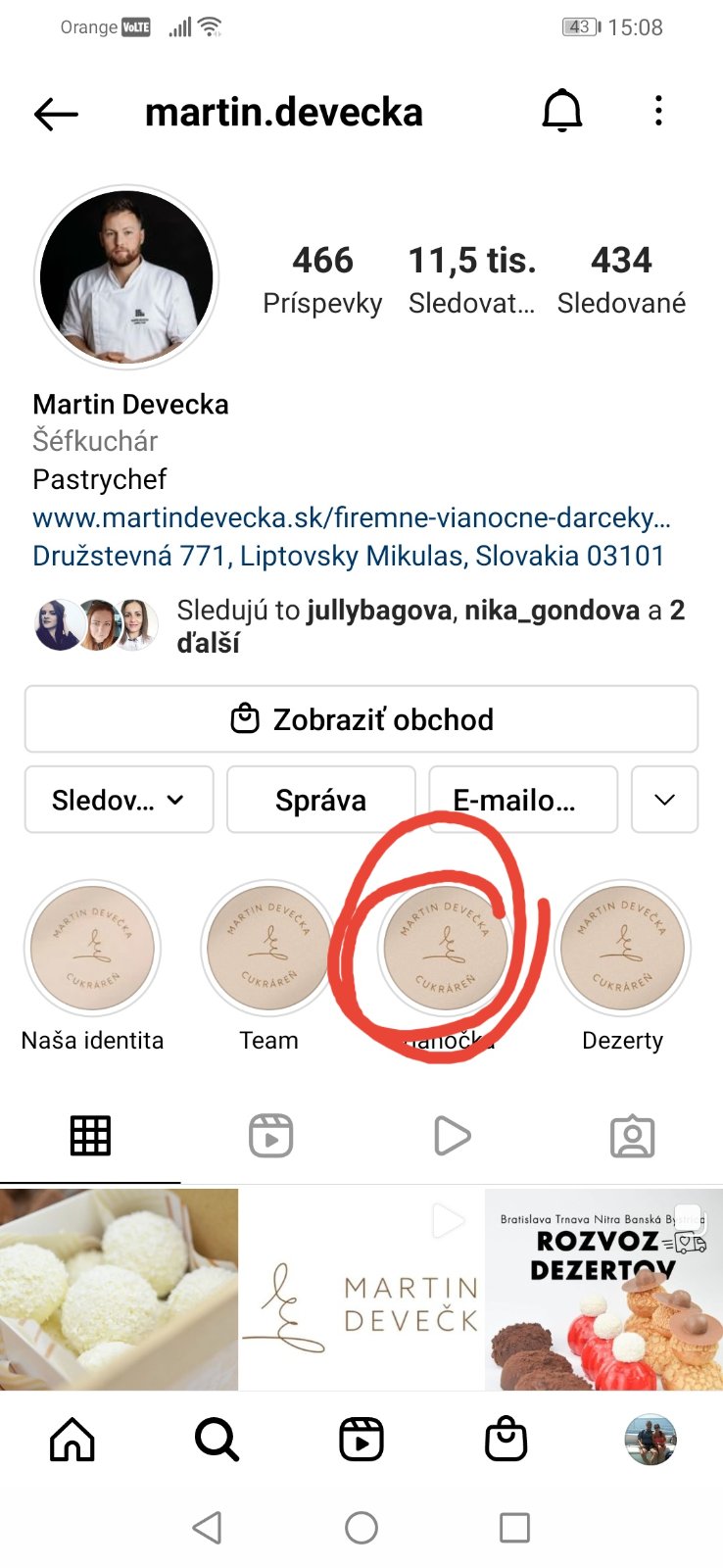This screenshot has height=1568, width=723.
Task: Switch to the Reels profile tab
Action: (271, 1136)
